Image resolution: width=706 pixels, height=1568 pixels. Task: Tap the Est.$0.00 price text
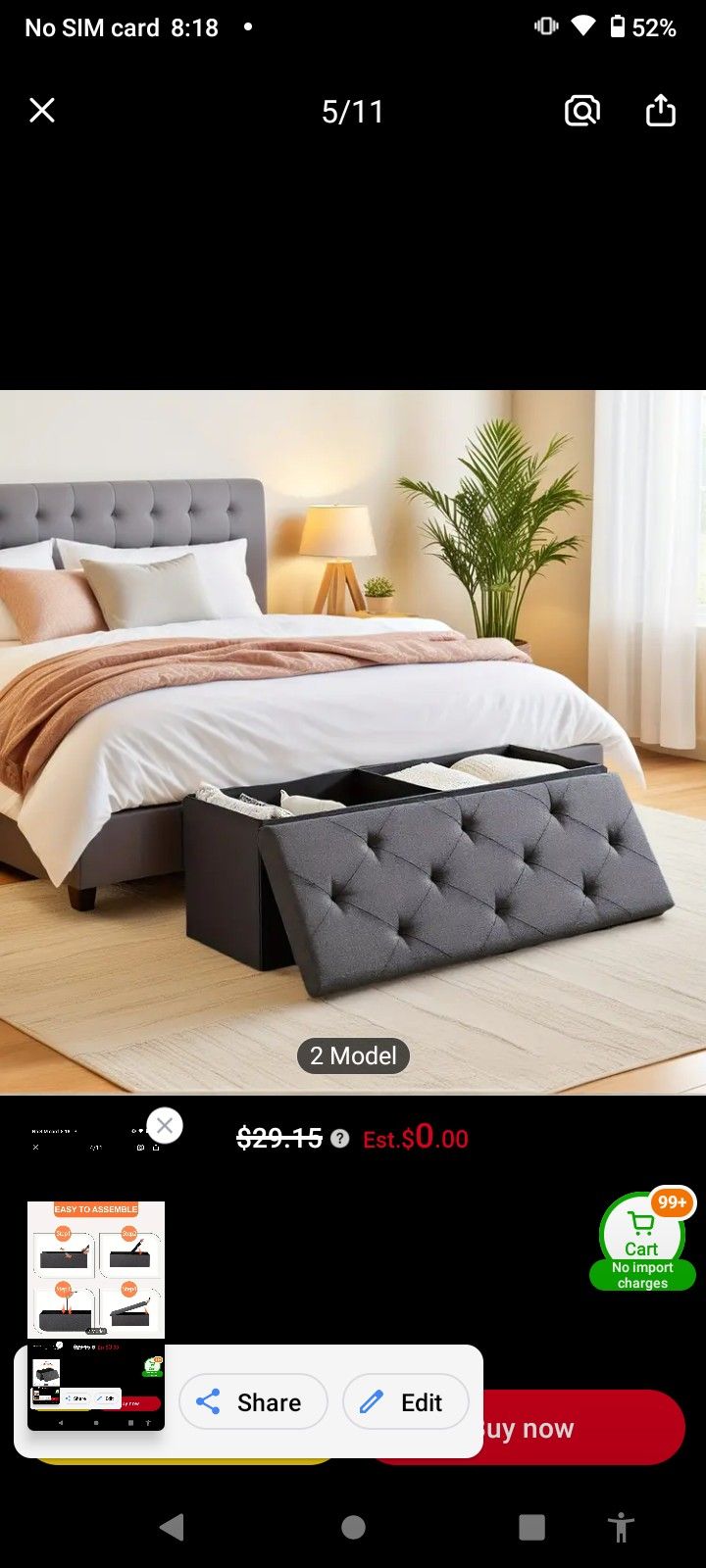point(415,1139)
